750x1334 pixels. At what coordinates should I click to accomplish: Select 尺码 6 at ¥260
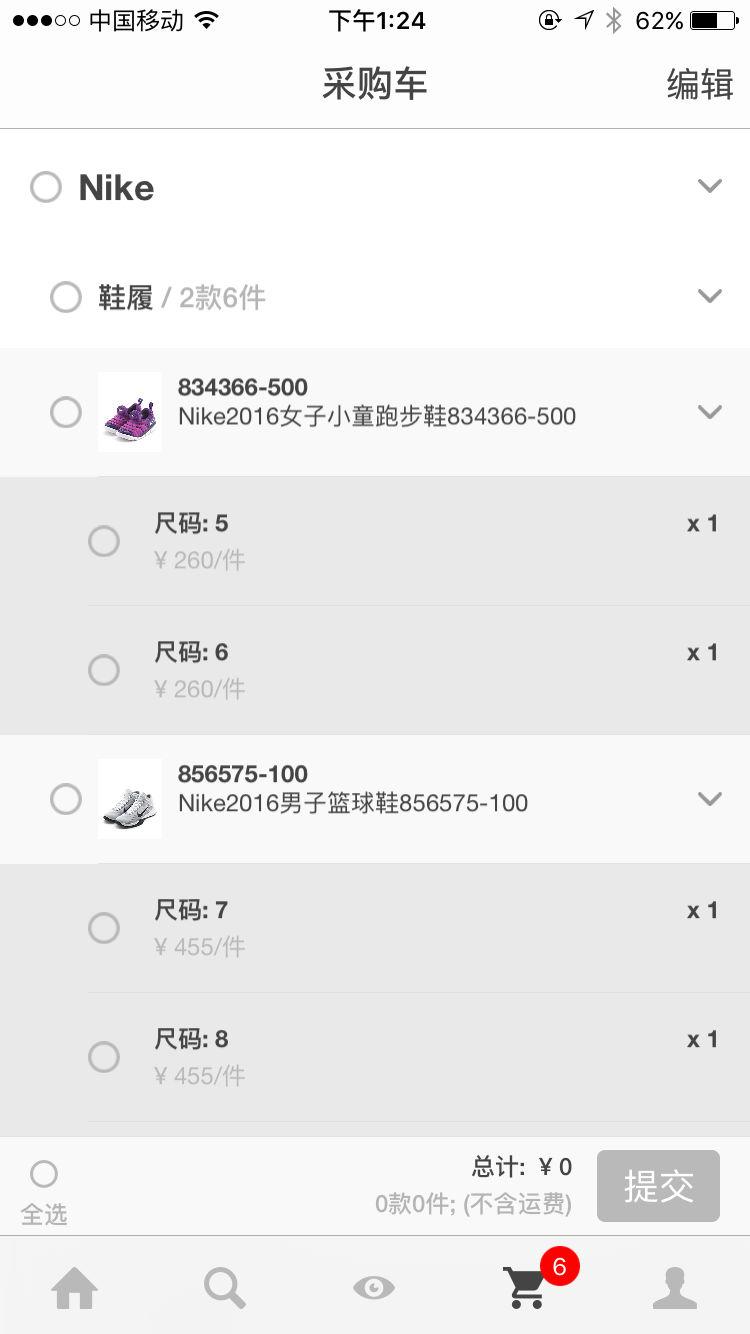104,670
